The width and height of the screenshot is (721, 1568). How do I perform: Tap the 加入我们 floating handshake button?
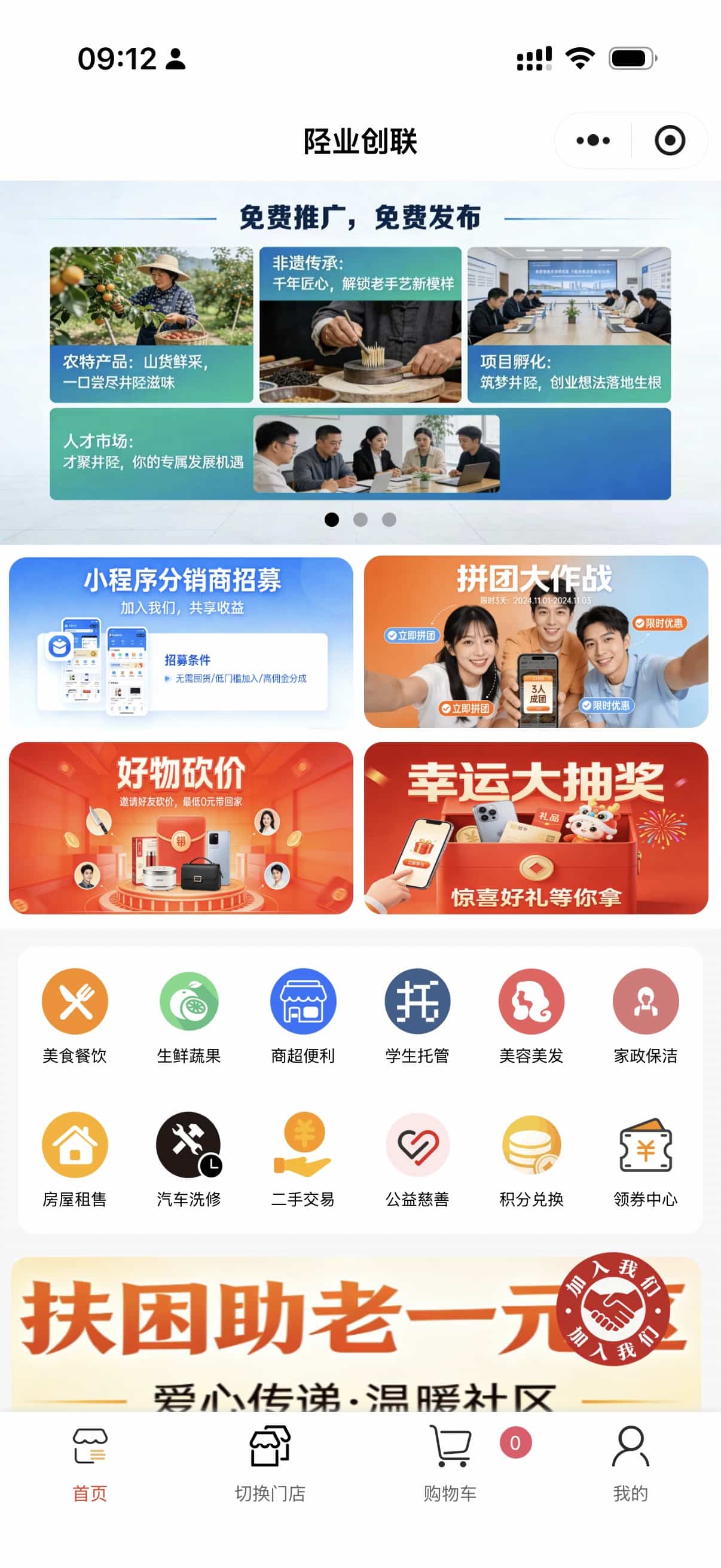612,1308
